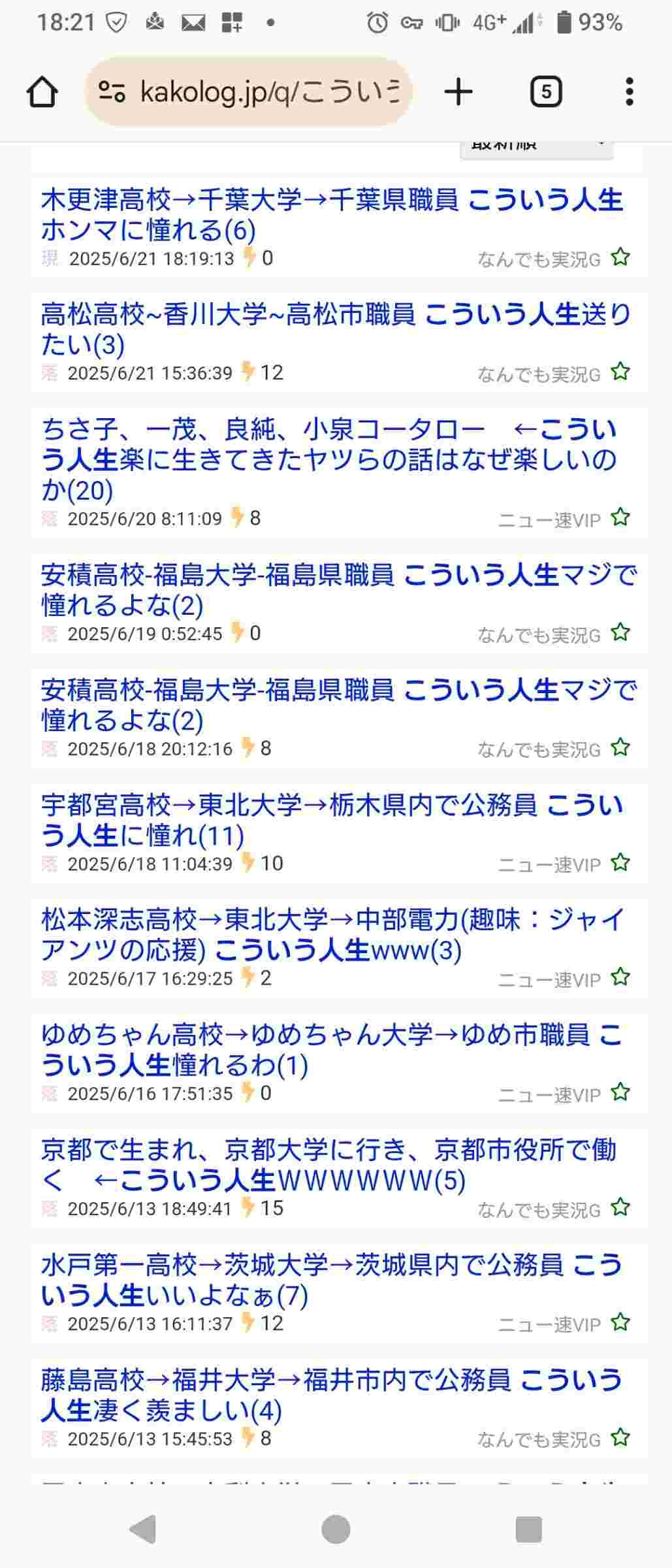Go back with the system back button
This screenshot has width=672, height=1568.
click(x=143, y=1529)
